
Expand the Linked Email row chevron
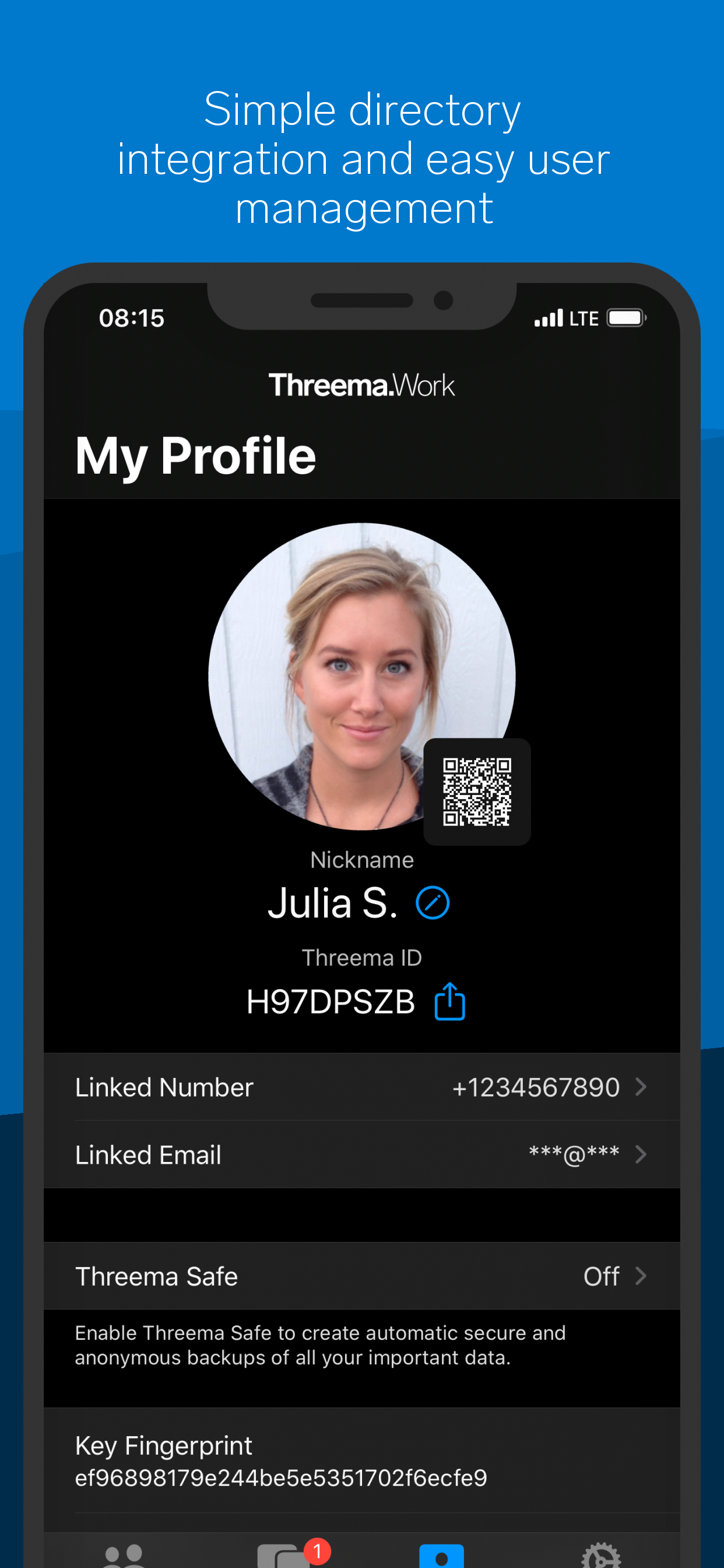pos(643,1154)
